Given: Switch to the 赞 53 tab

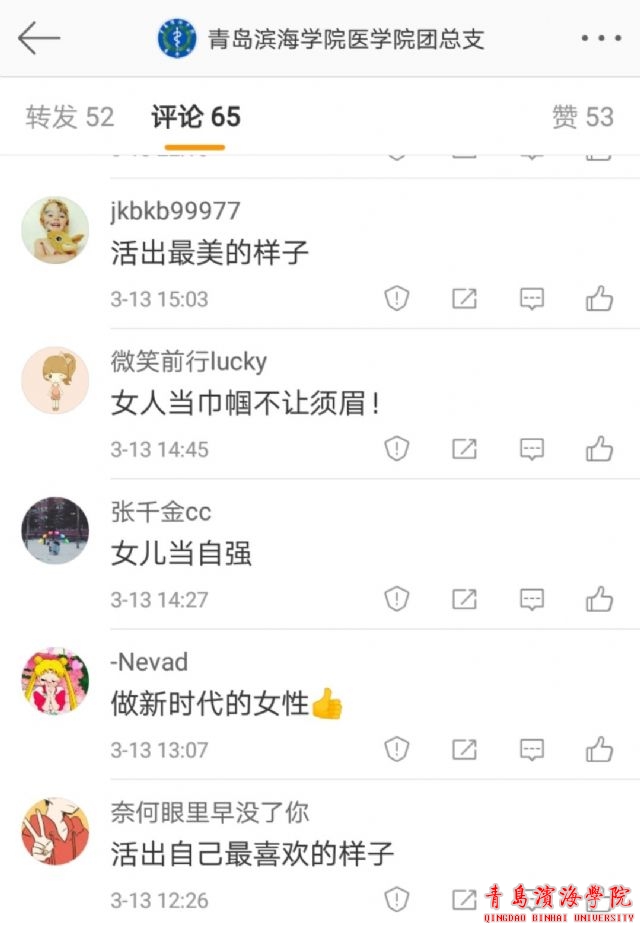Looking at the screenshot, I should tap(582, 117).
